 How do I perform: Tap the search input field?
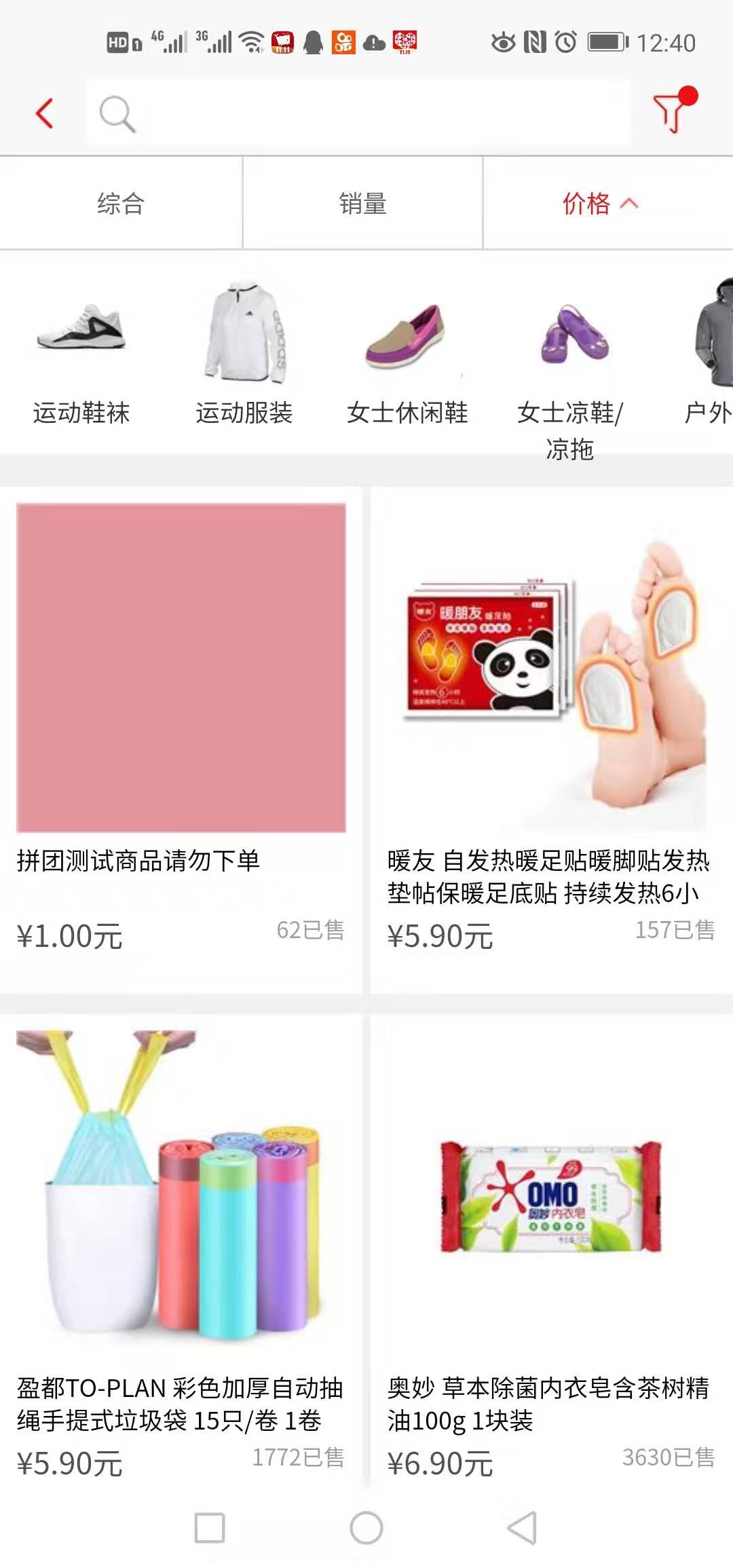366,113
